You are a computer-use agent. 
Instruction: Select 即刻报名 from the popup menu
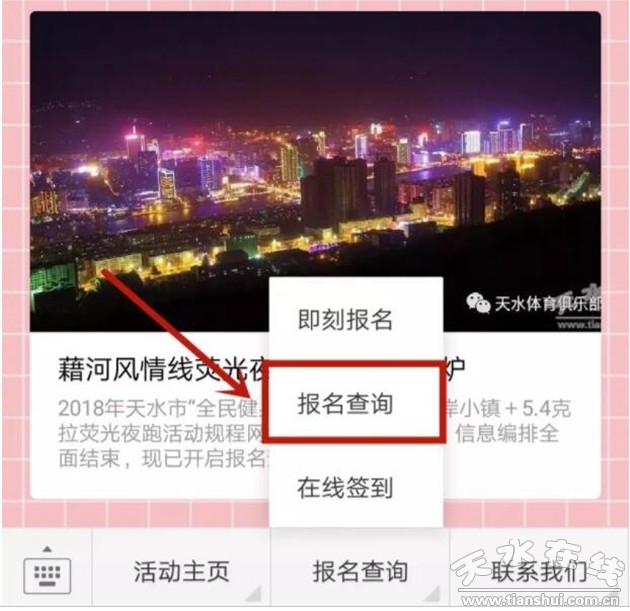[x=345, y=320]
